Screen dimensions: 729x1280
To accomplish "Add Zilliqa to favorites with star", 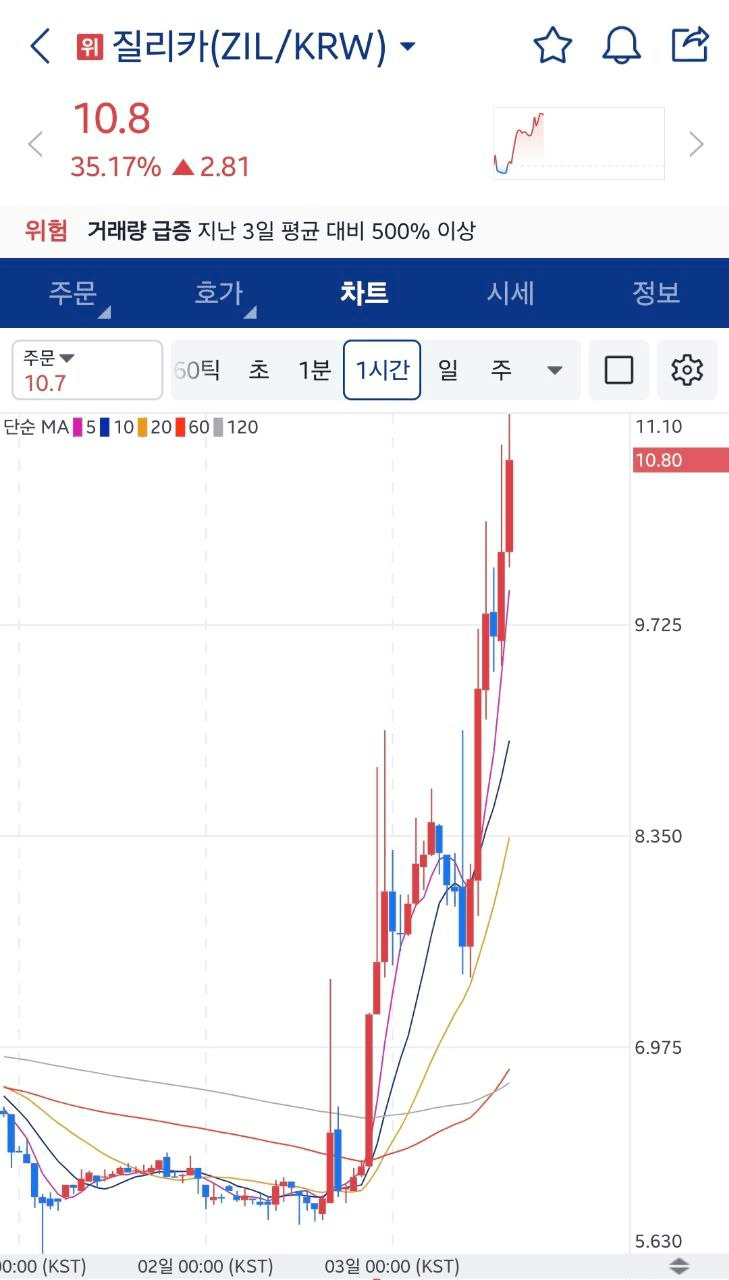I will (552, 46).
